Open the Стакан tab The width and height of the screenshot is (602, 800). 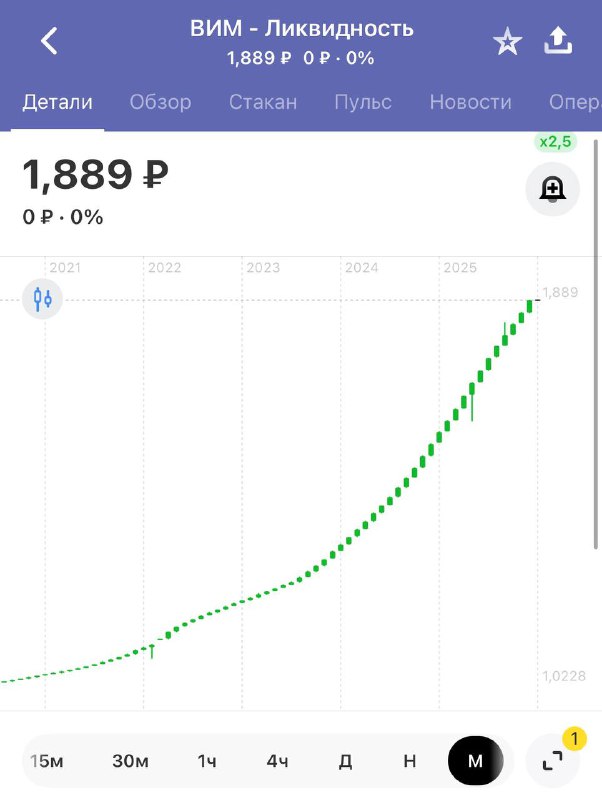pyautogui.click(x=263, y=102)
